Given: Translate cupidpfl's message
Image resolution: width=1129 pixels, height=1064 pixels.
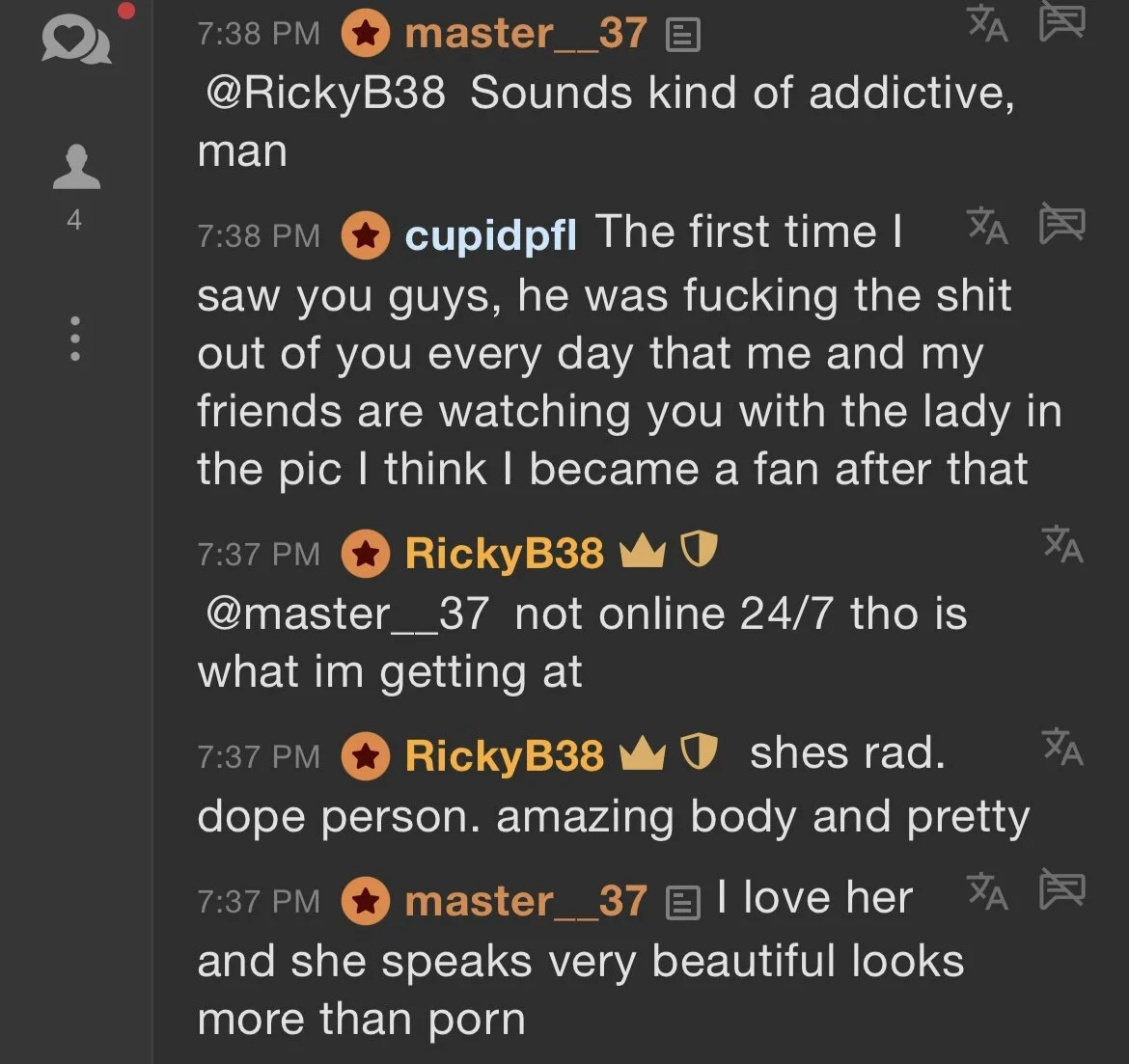Looking at the screenshot, I should coord(988,226).
